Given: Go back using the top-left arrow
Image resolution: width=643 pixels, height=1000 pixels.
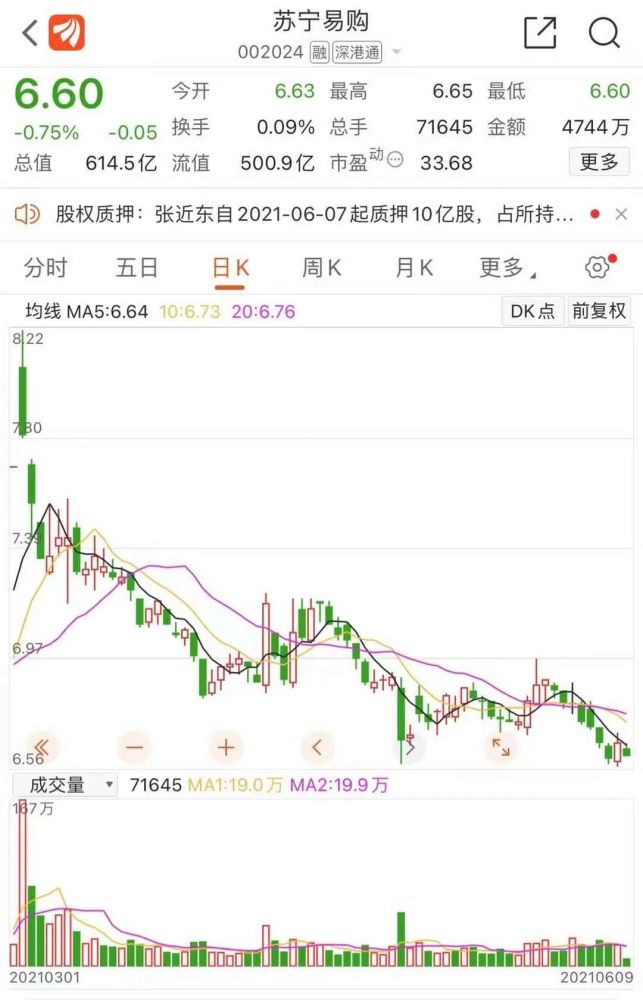Looking at the screenshot, I should pos(29,33).
